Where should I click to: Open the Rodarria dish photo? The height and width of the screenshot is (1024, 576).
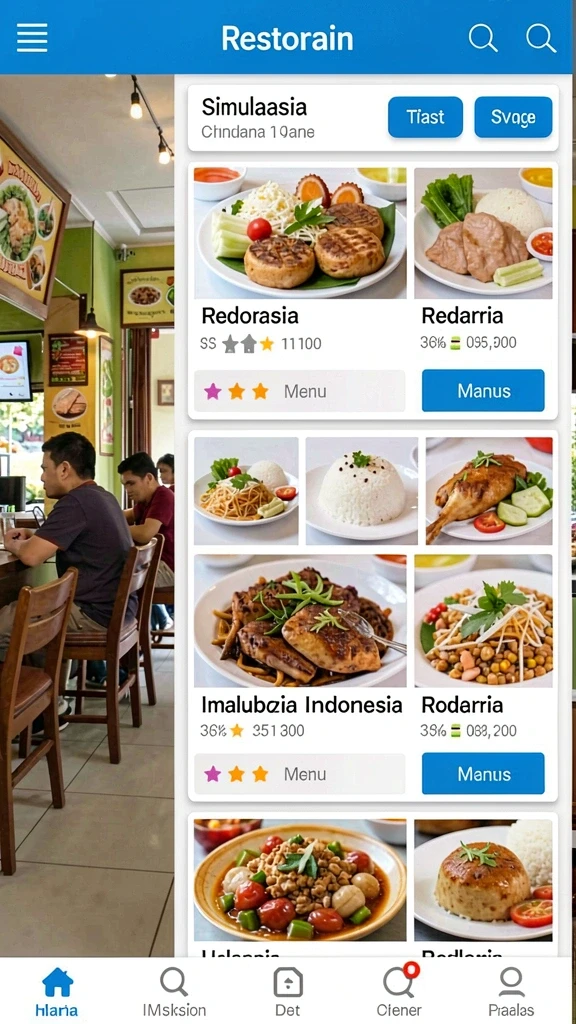[483, 621]
